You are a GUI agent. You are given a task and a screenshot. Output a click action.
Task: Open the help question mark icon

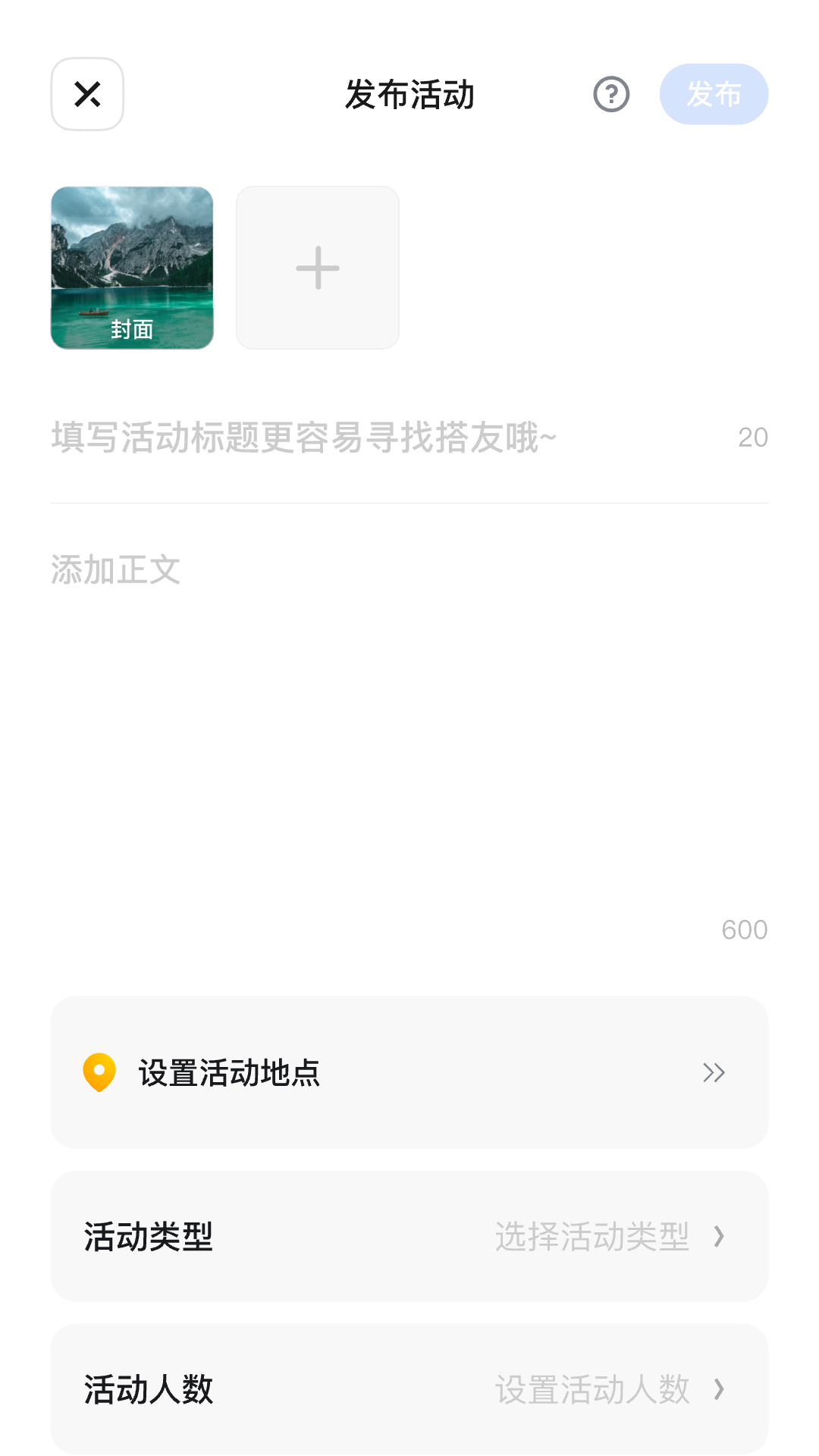tap(611, 94)
